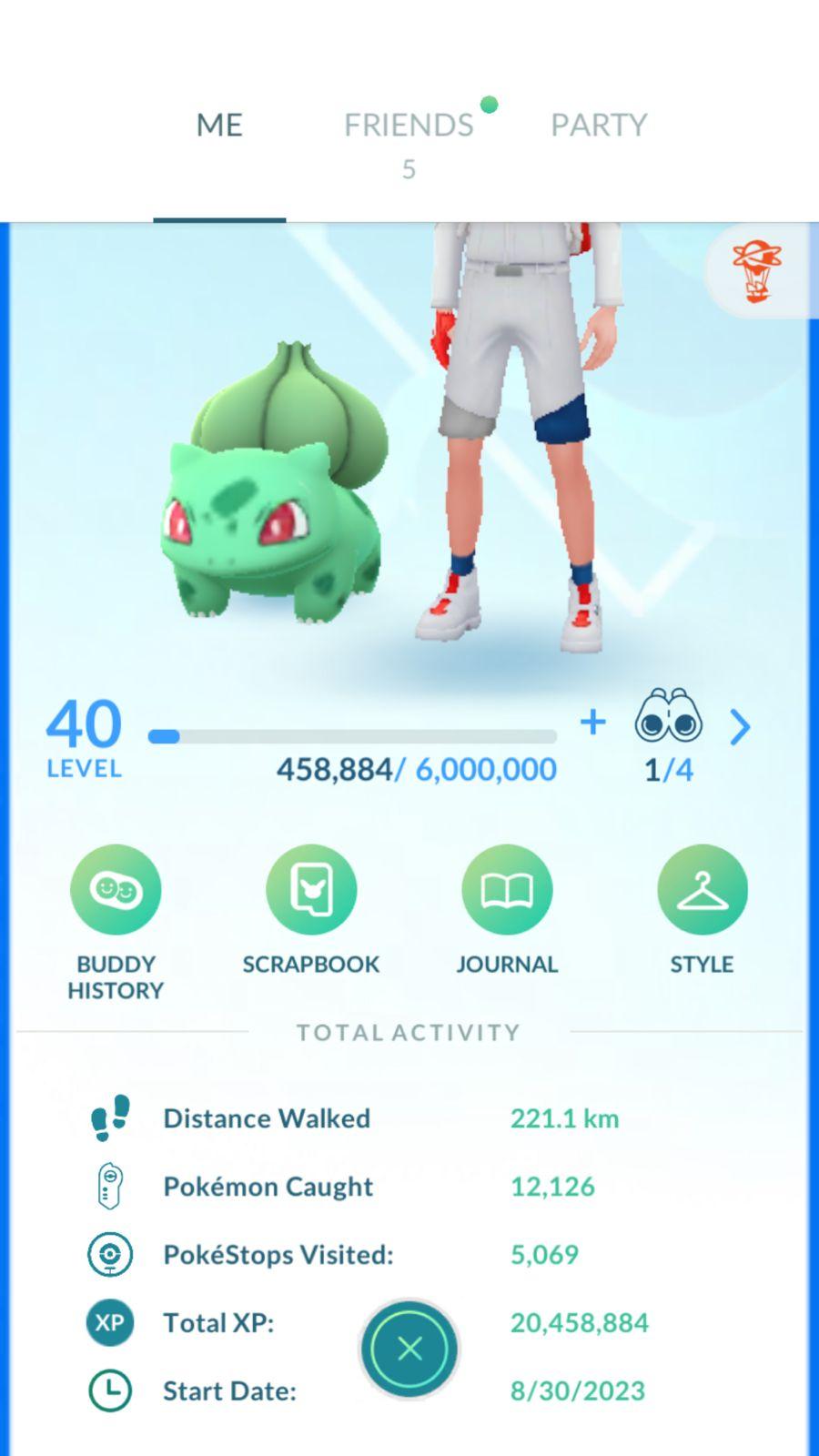Screen dimensions: 819x1456
Task: Switch to the Friends tab
Action: pos(409,126)
